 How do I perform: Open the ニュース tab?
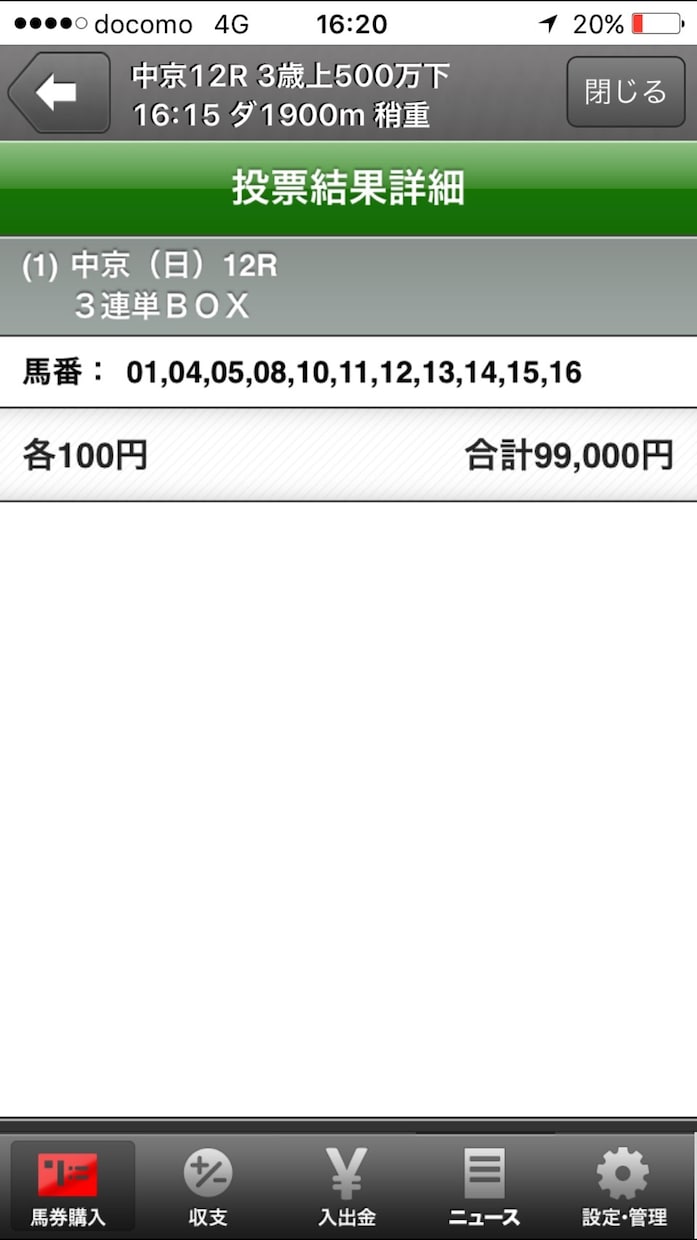point(485,1187)
